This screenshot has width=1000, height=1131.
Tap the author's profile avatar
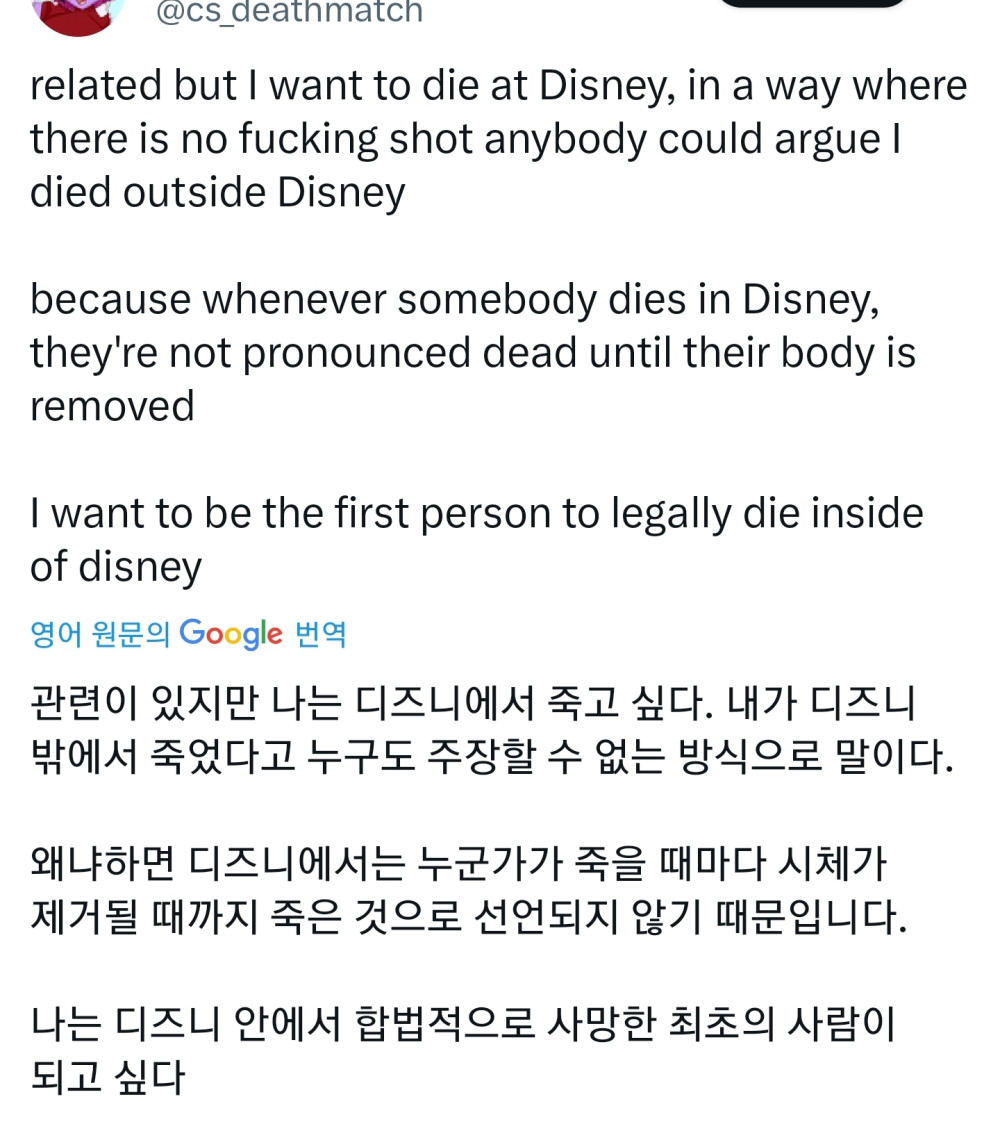78,14
